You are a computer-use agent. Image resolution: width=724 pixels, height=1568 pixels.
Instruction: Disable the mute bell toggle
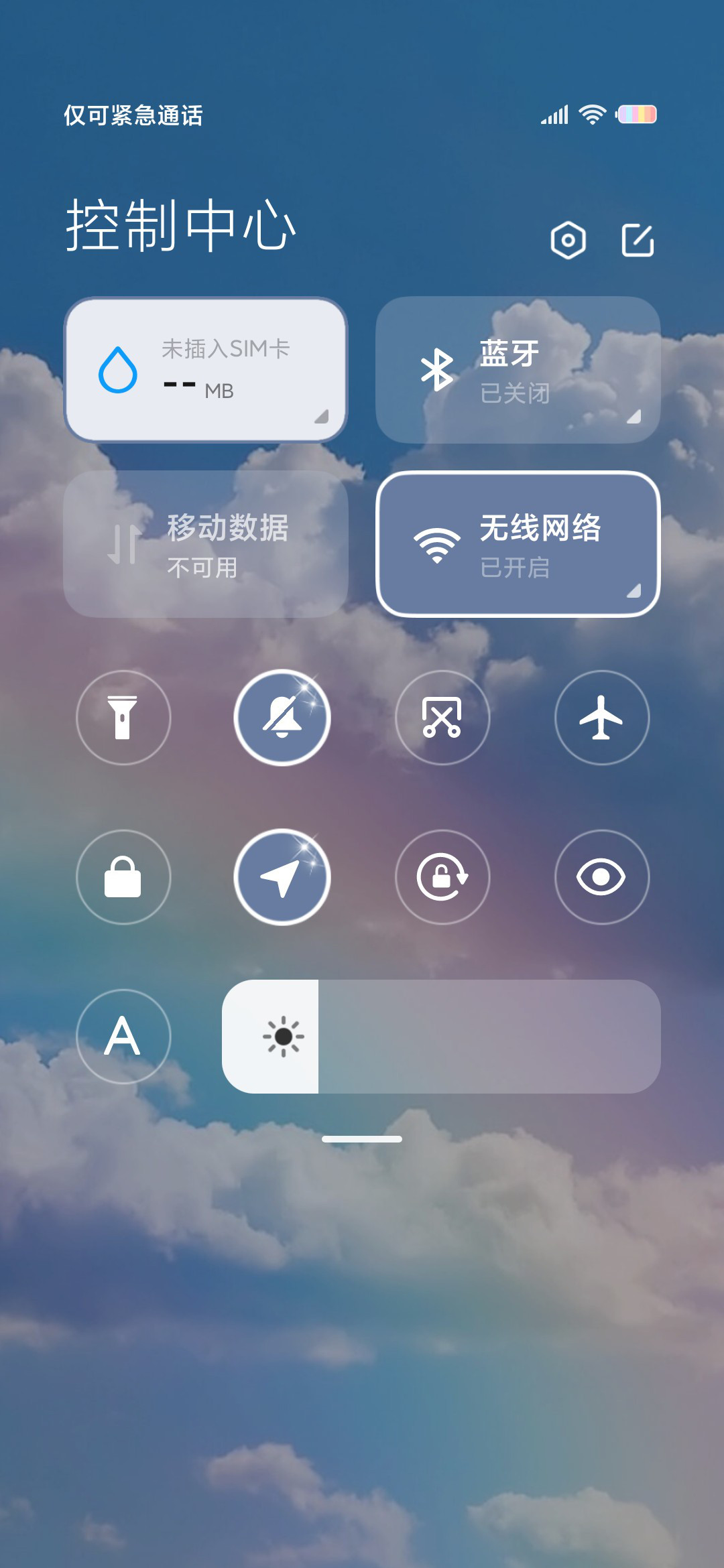pos(282,718)
